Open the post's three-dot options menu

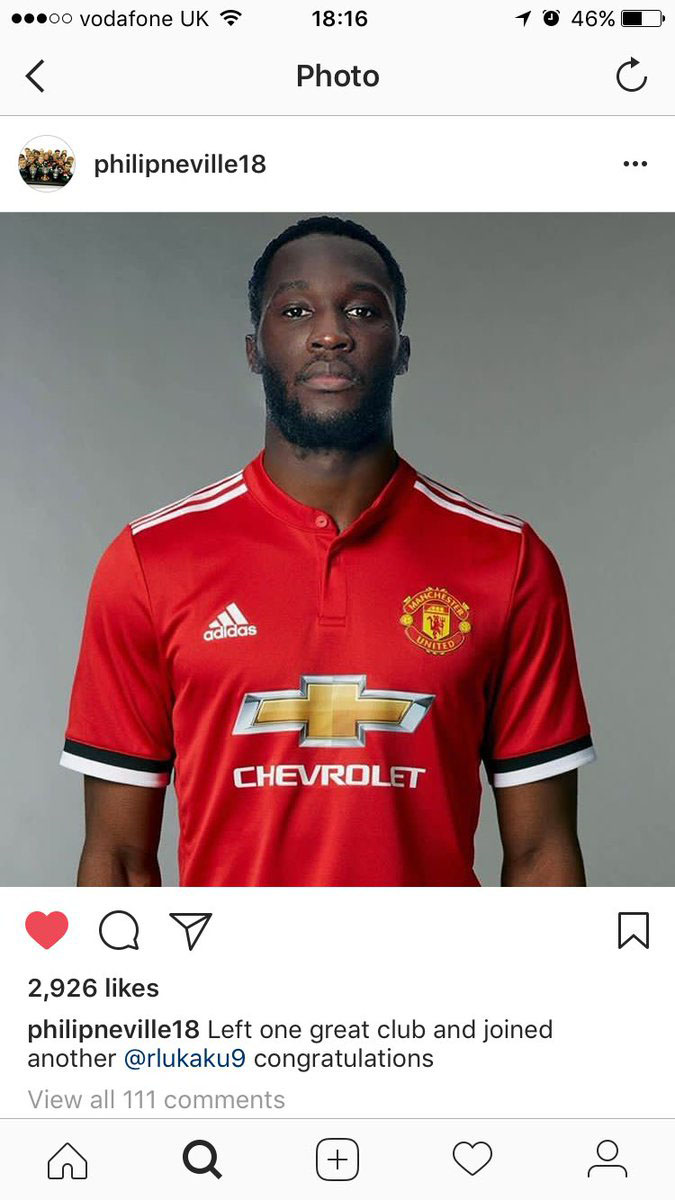point(635,164)
